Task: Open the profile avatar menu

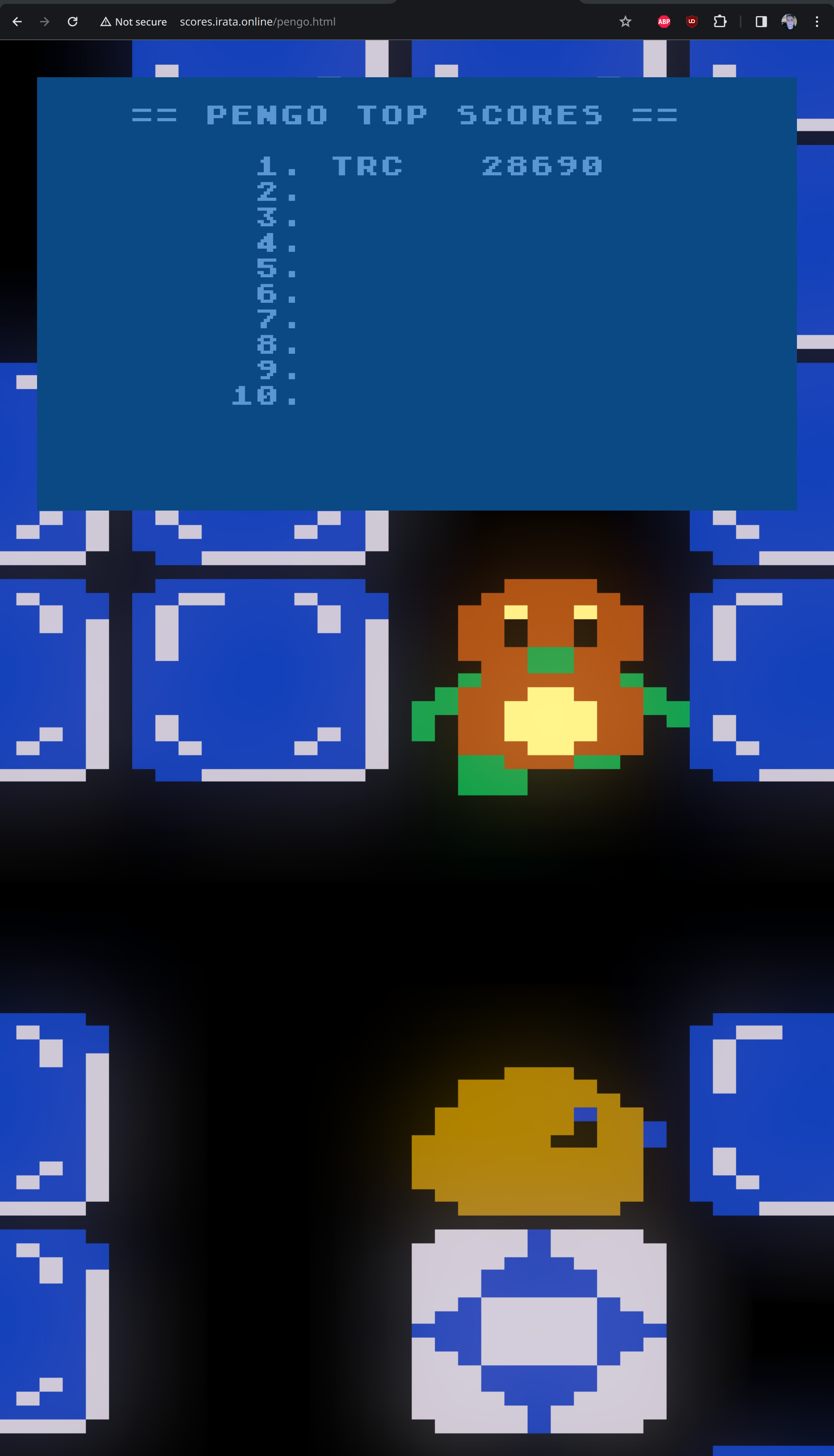Action: [789, 22]
